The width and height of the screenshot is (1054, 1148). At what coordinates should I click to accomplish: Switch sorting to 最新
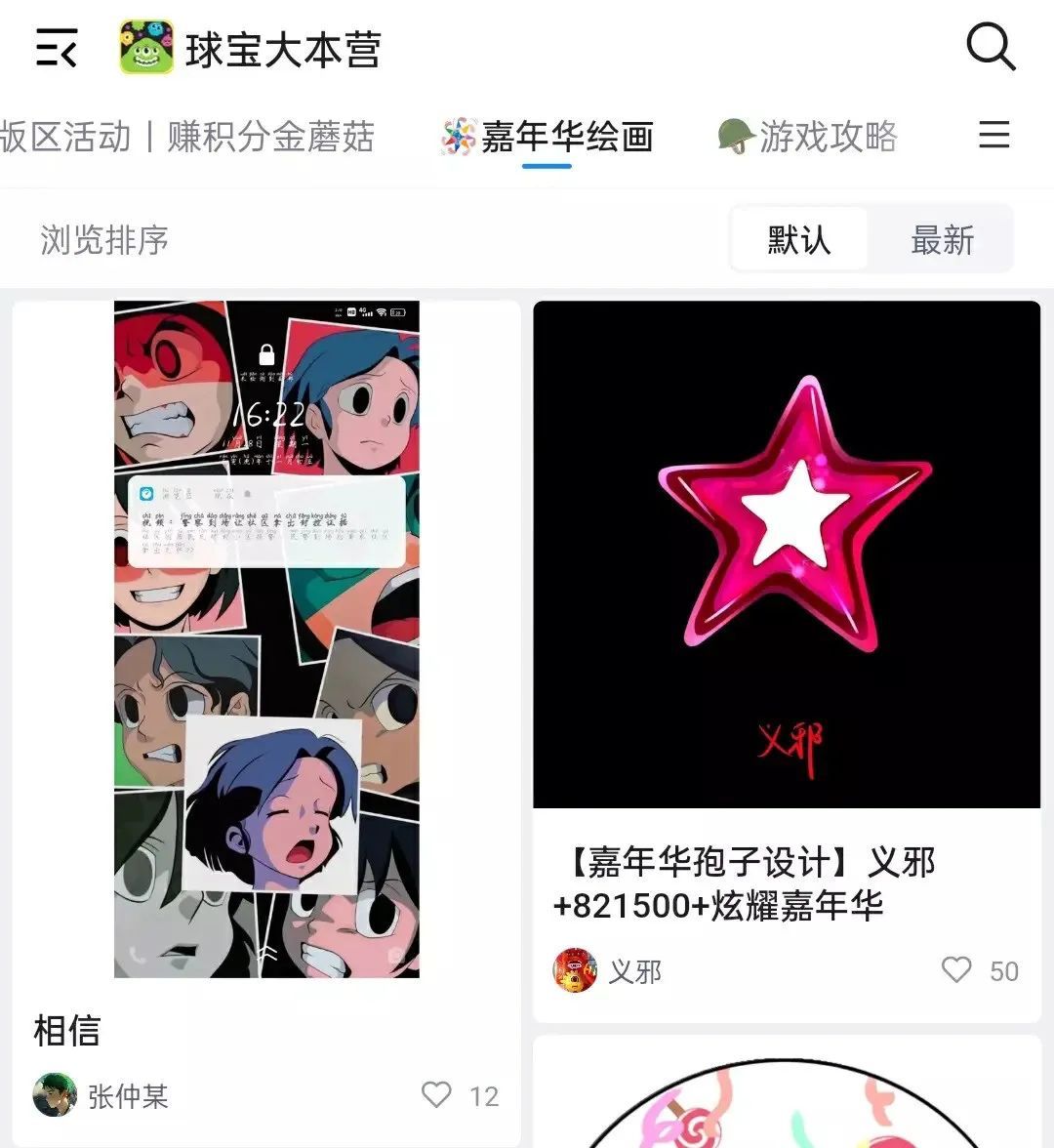(942, 239)
